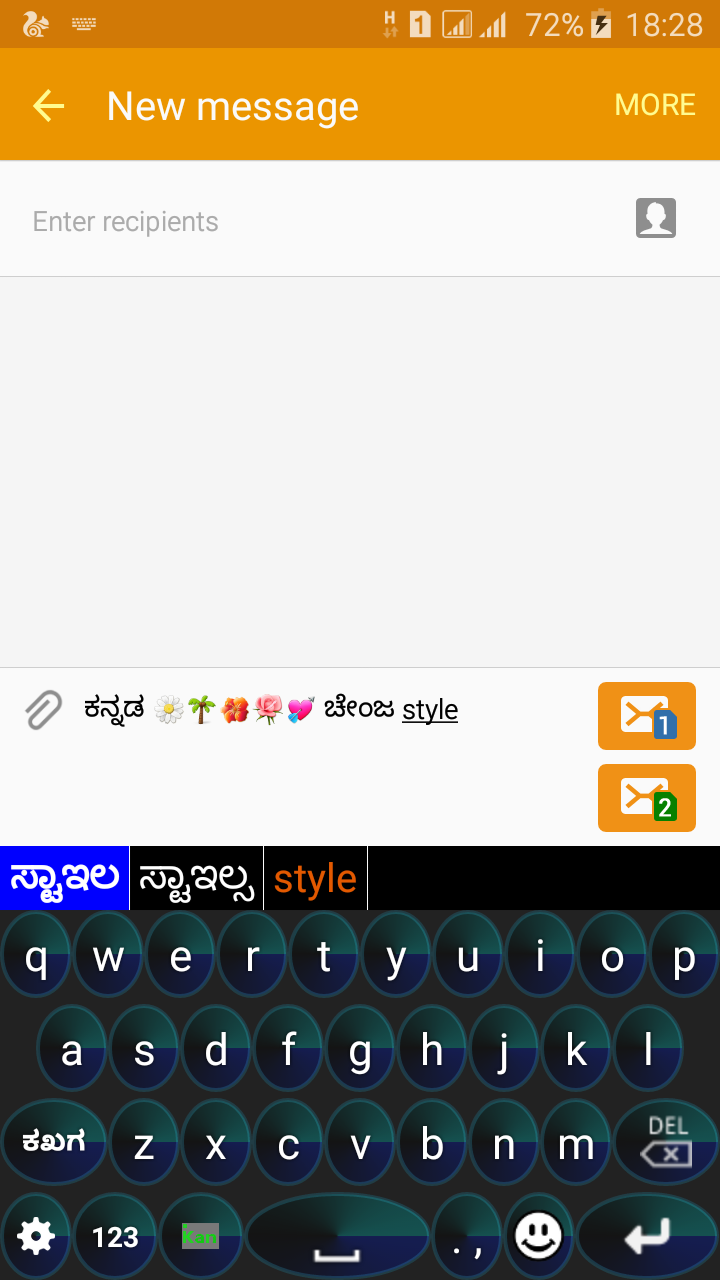Viewport: 720px width, 1280px height.
Task: Select the blue highlighted Kannada suggestion
Action: click(64, 879)
